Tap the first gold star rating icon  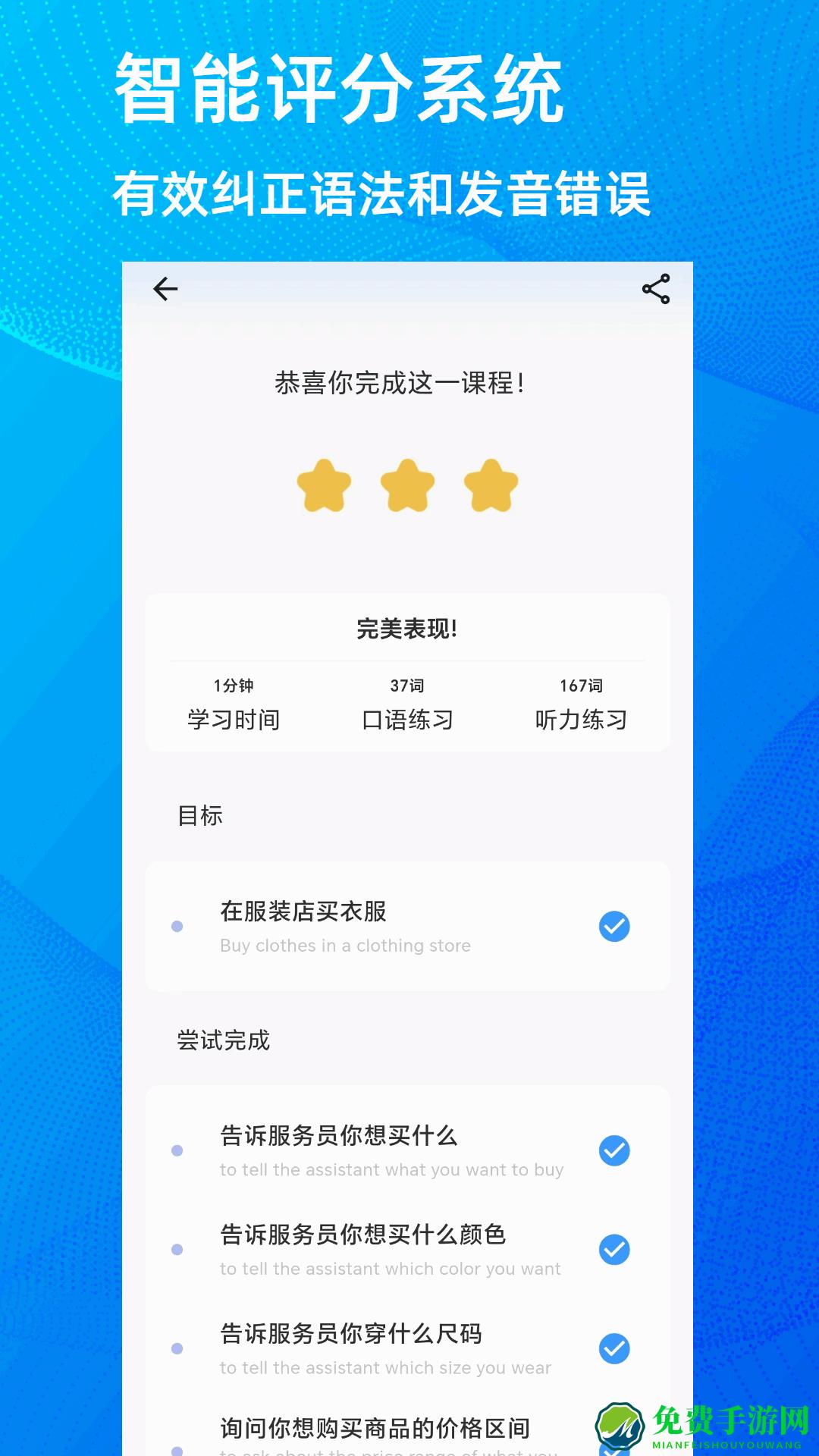click(326, 485)
